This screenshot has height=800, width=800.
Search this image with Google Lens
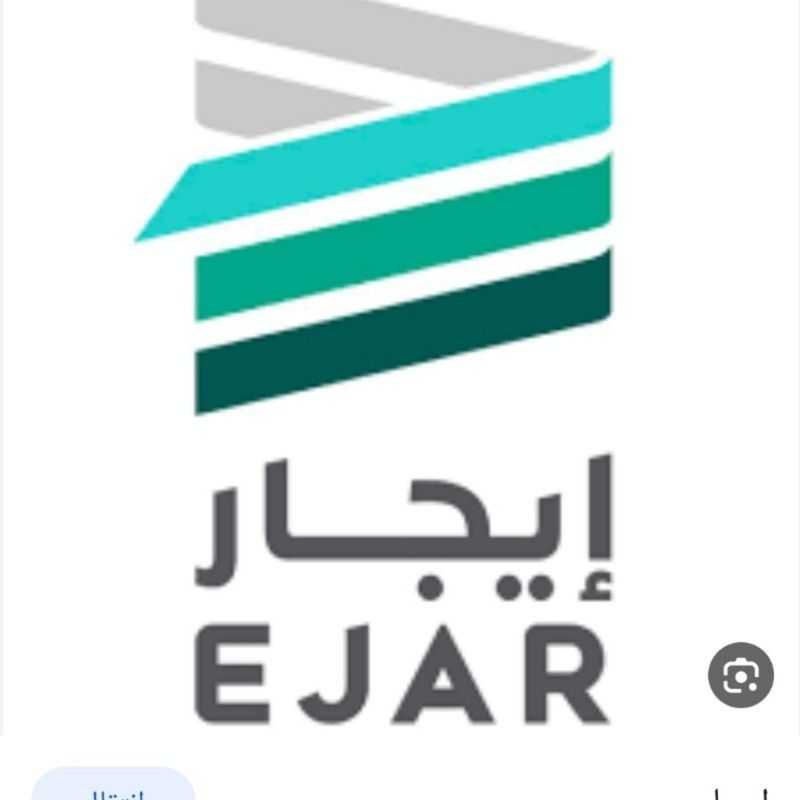click(x=741, y=675)
